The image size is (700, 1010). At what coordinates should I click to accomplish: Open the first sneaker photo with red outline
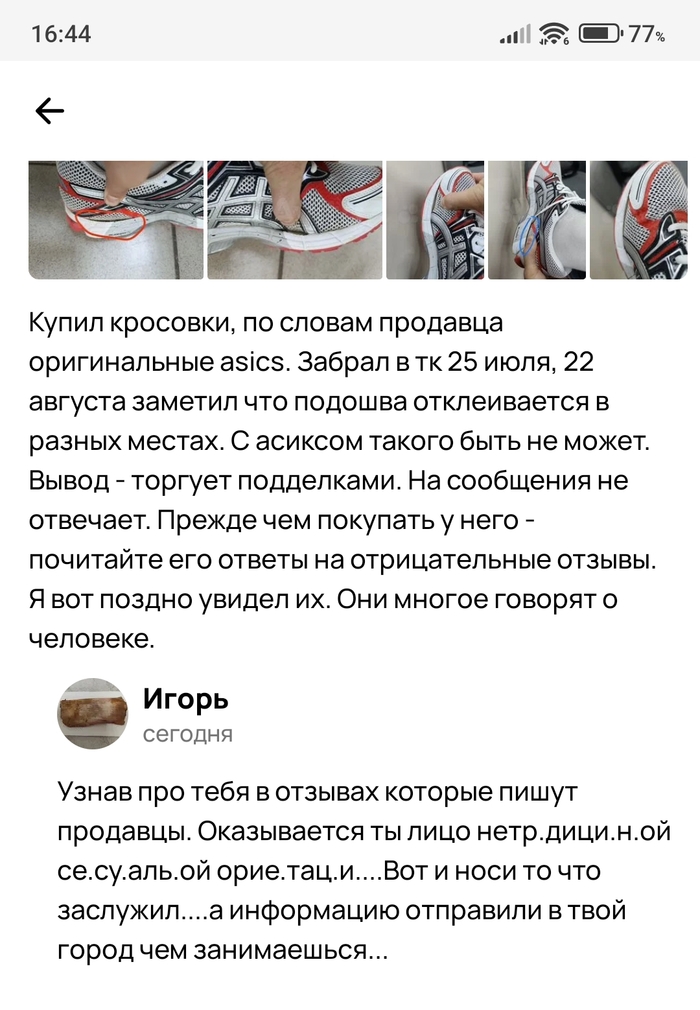pos(114,220)
